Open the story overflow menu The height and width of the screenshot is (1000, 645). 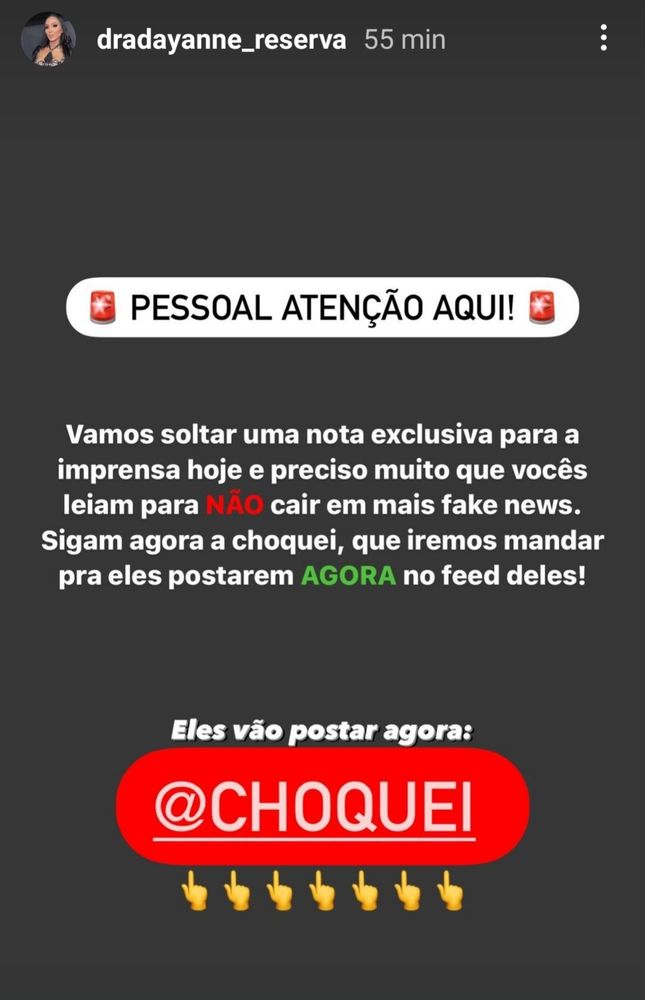(603, 39)
